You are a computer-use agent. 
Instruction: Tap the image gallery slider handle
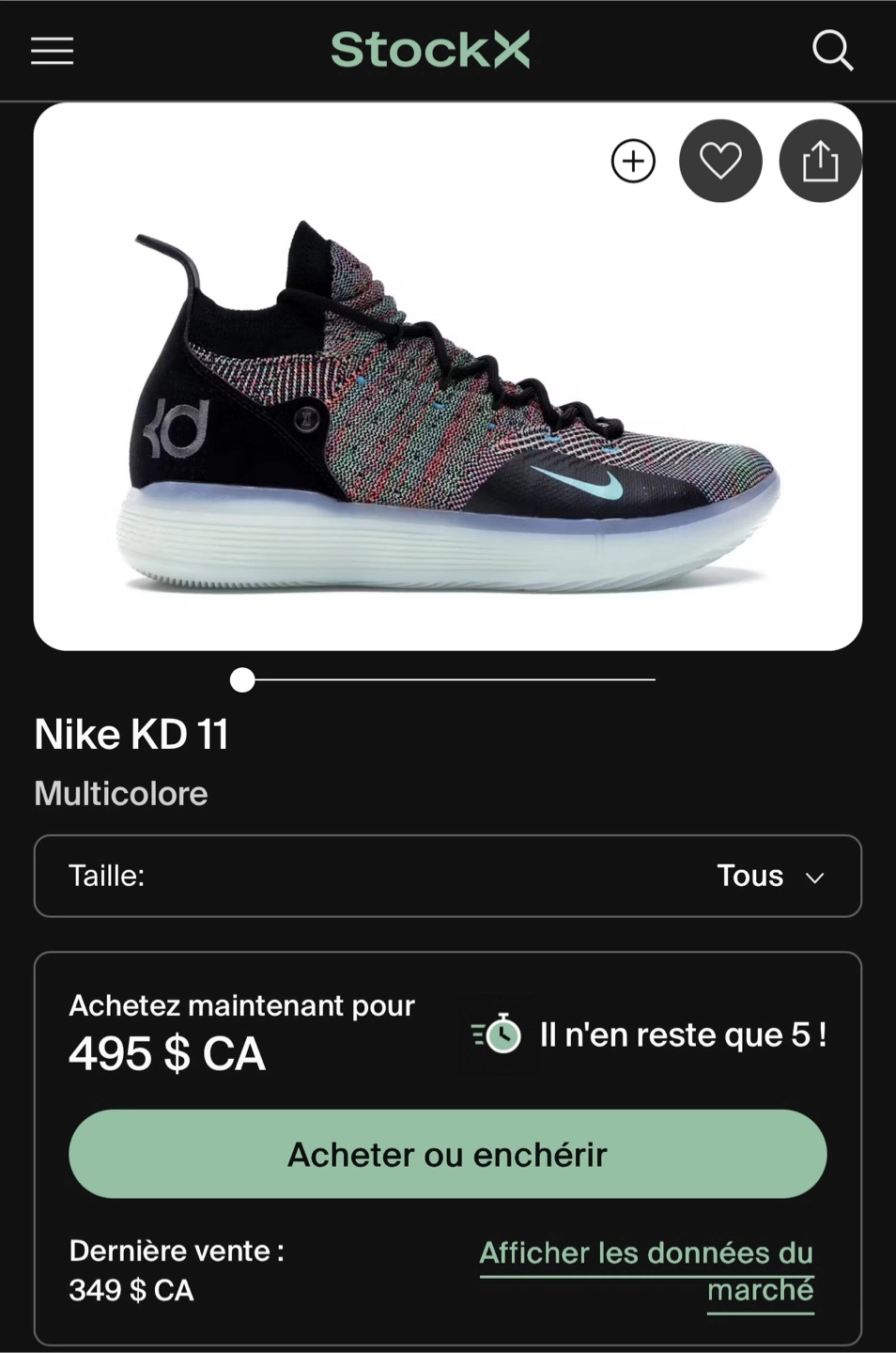point(242,679)
